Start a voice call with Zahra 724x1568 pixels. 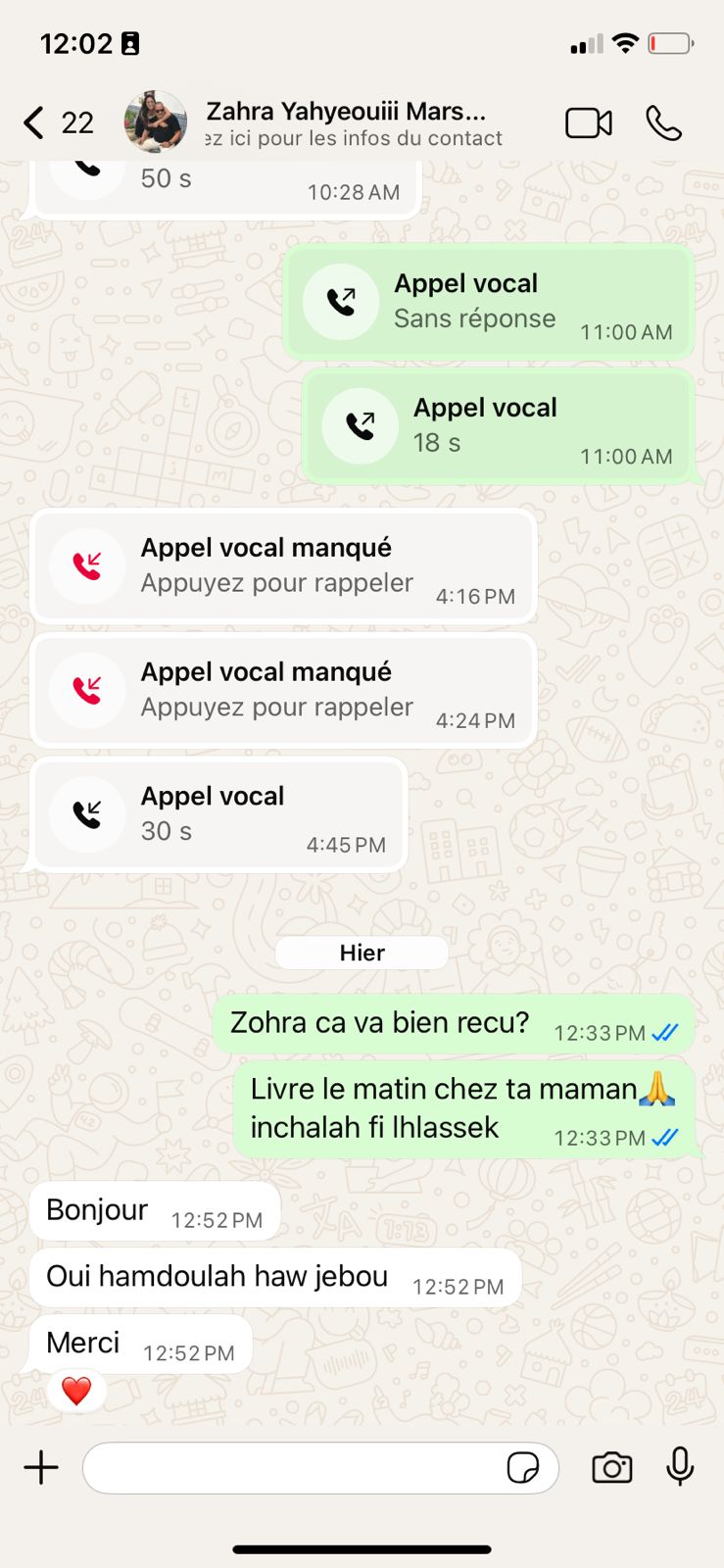pyautogui.click(x=663, y=123)
